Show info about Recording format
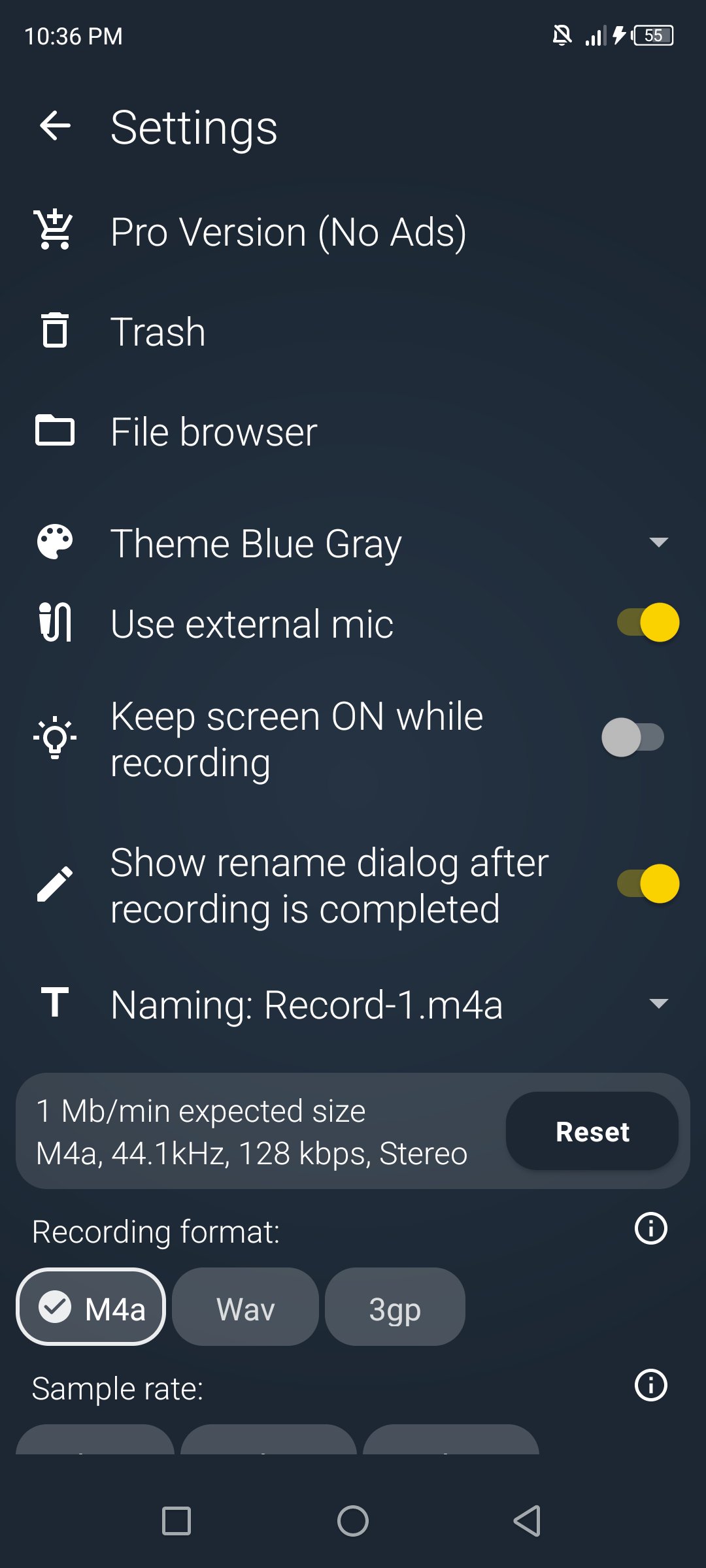 click(650, 1229)
